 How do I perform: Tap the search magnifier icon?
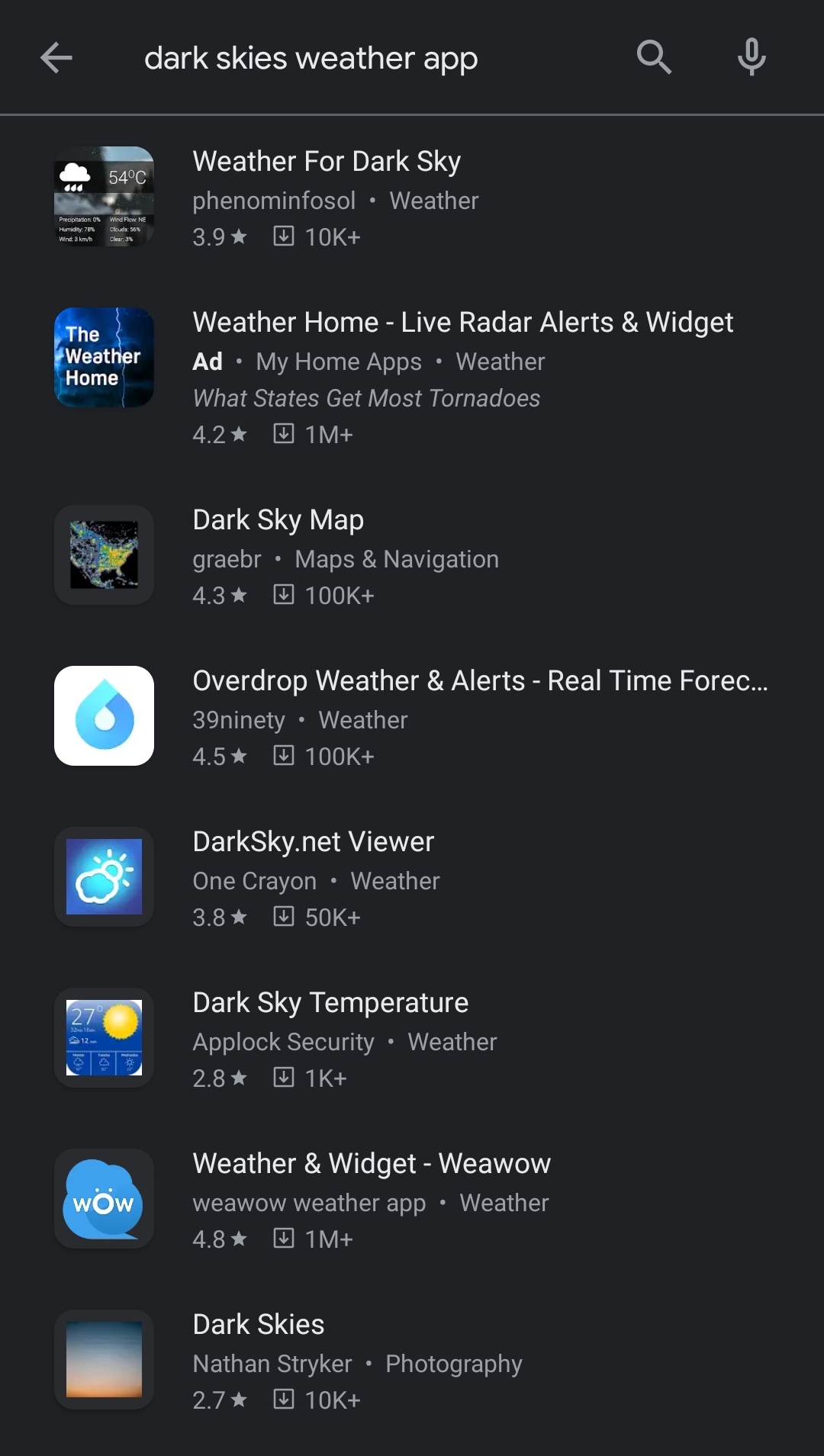(654, 58)
